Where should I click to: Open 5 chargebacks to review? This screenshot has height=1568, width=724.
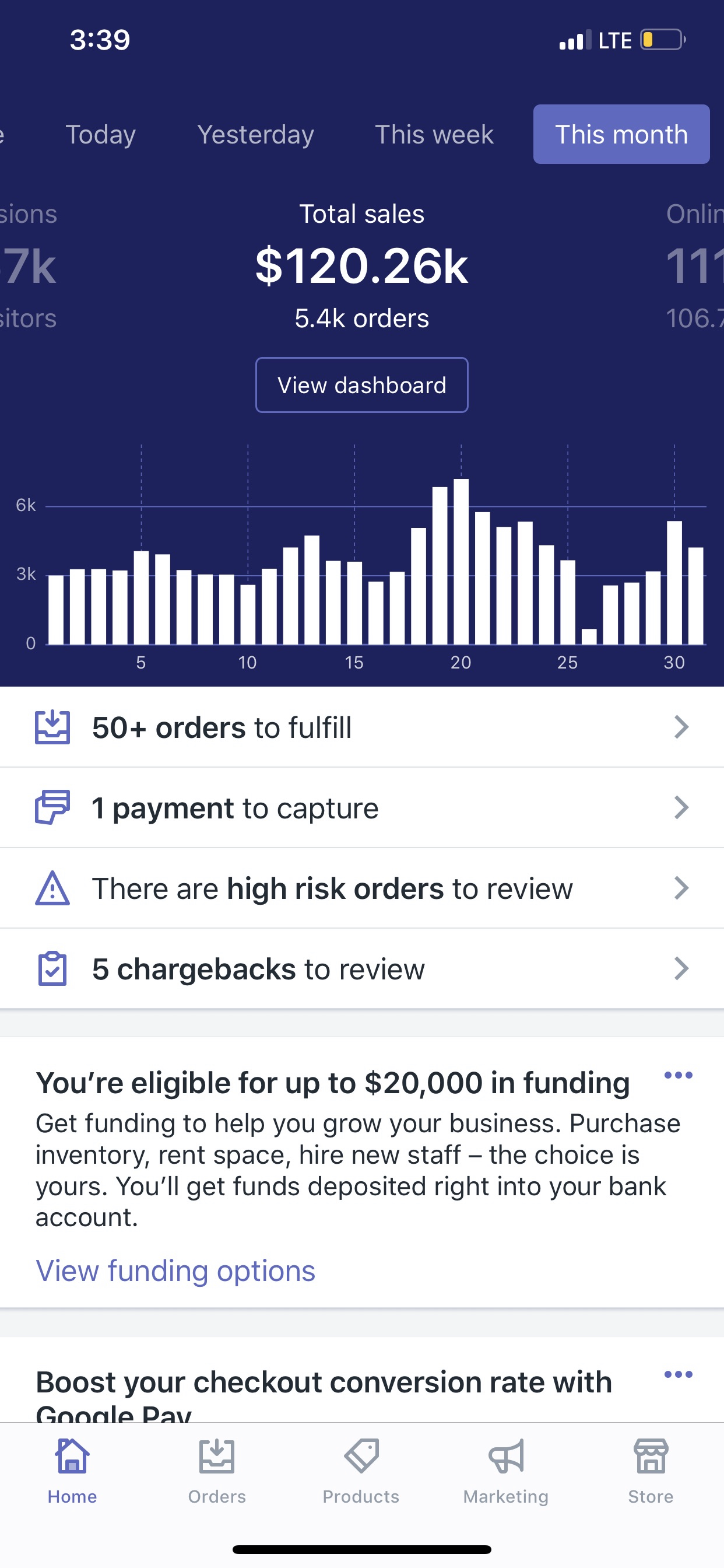coord(362,968)
